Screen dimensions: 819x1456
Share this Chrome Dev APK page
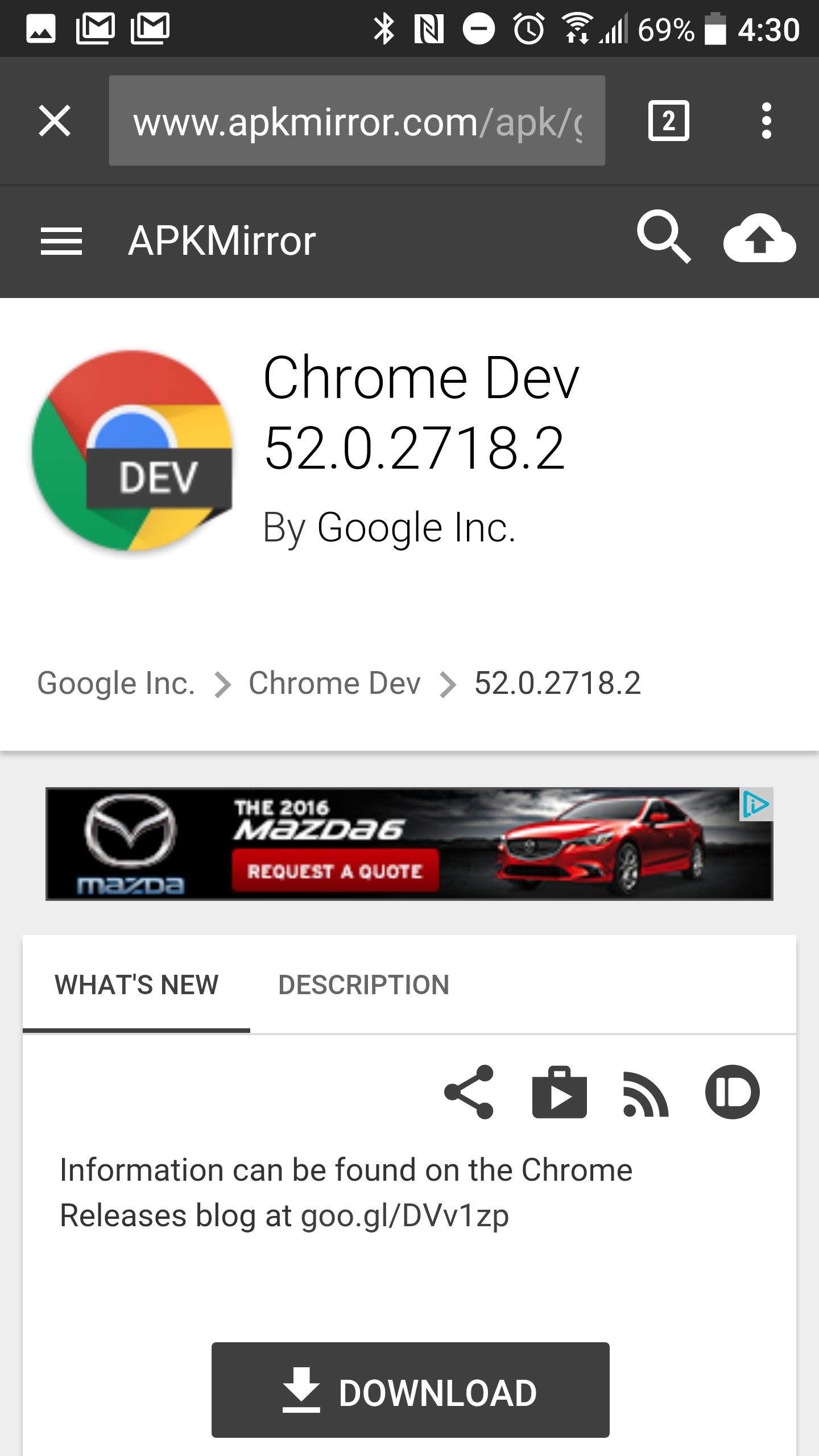469,1092
